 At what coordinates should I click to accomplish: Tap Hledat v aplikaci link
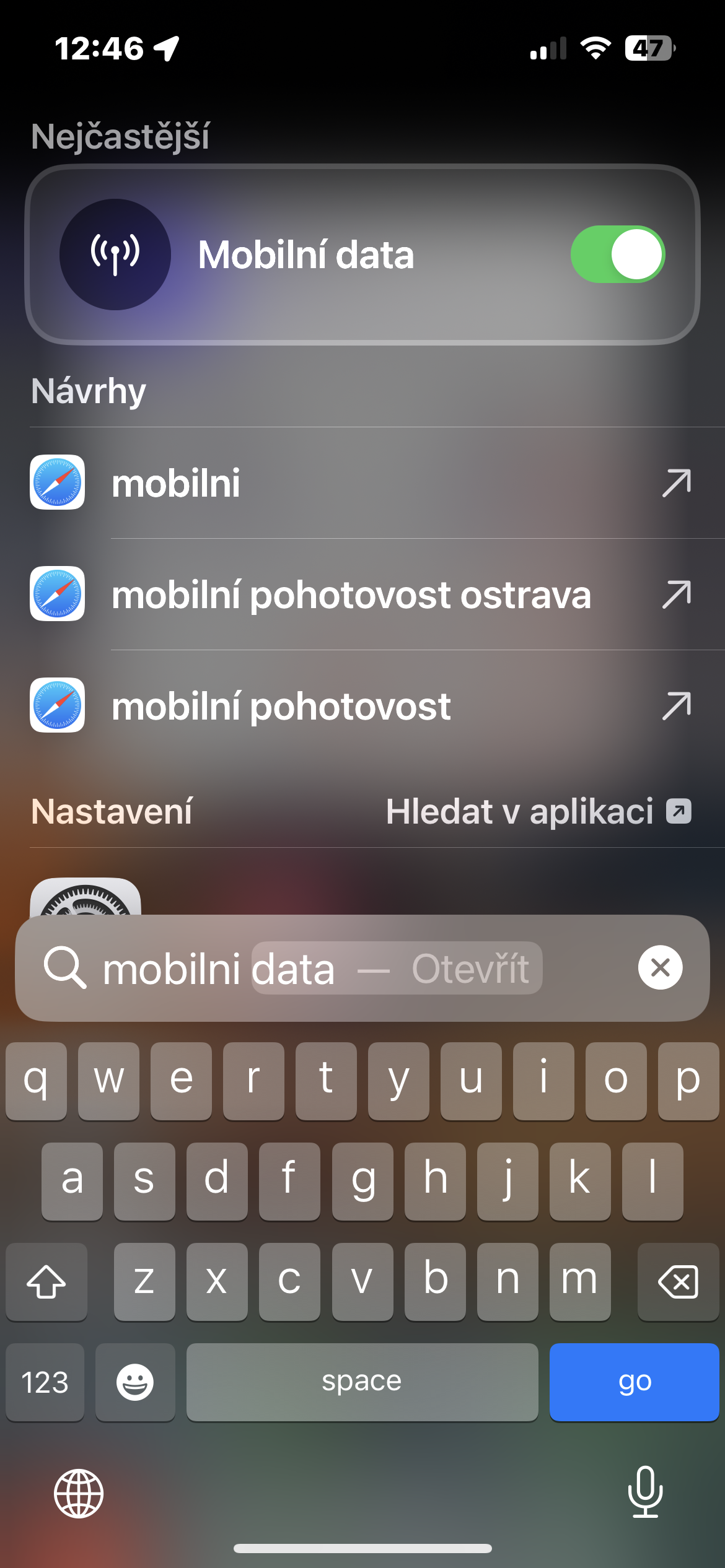[x=537, y=811]
